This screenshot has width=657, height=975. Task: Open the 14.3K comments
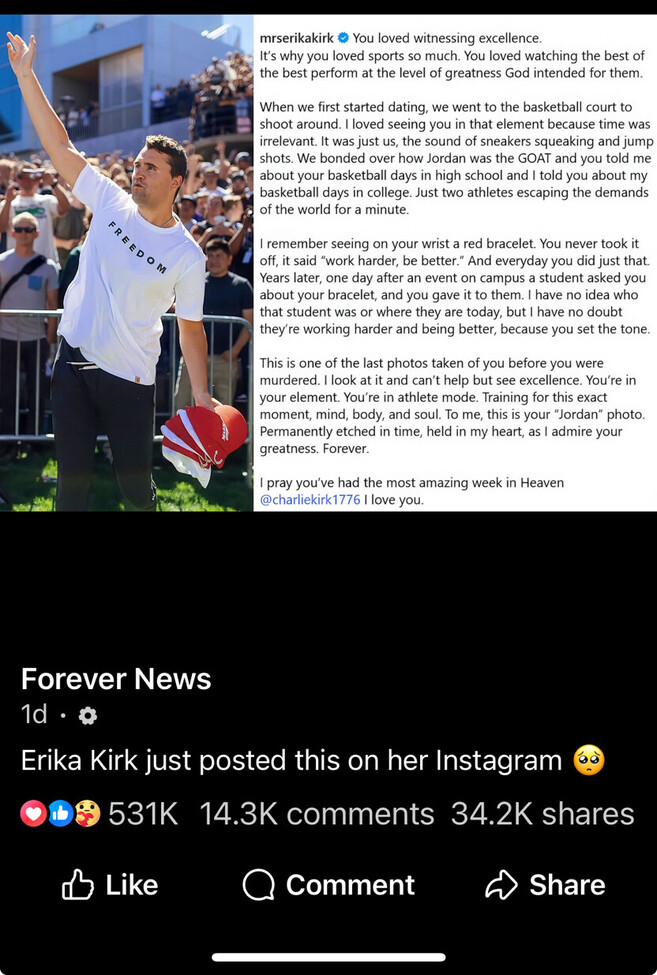click(316, 814)
